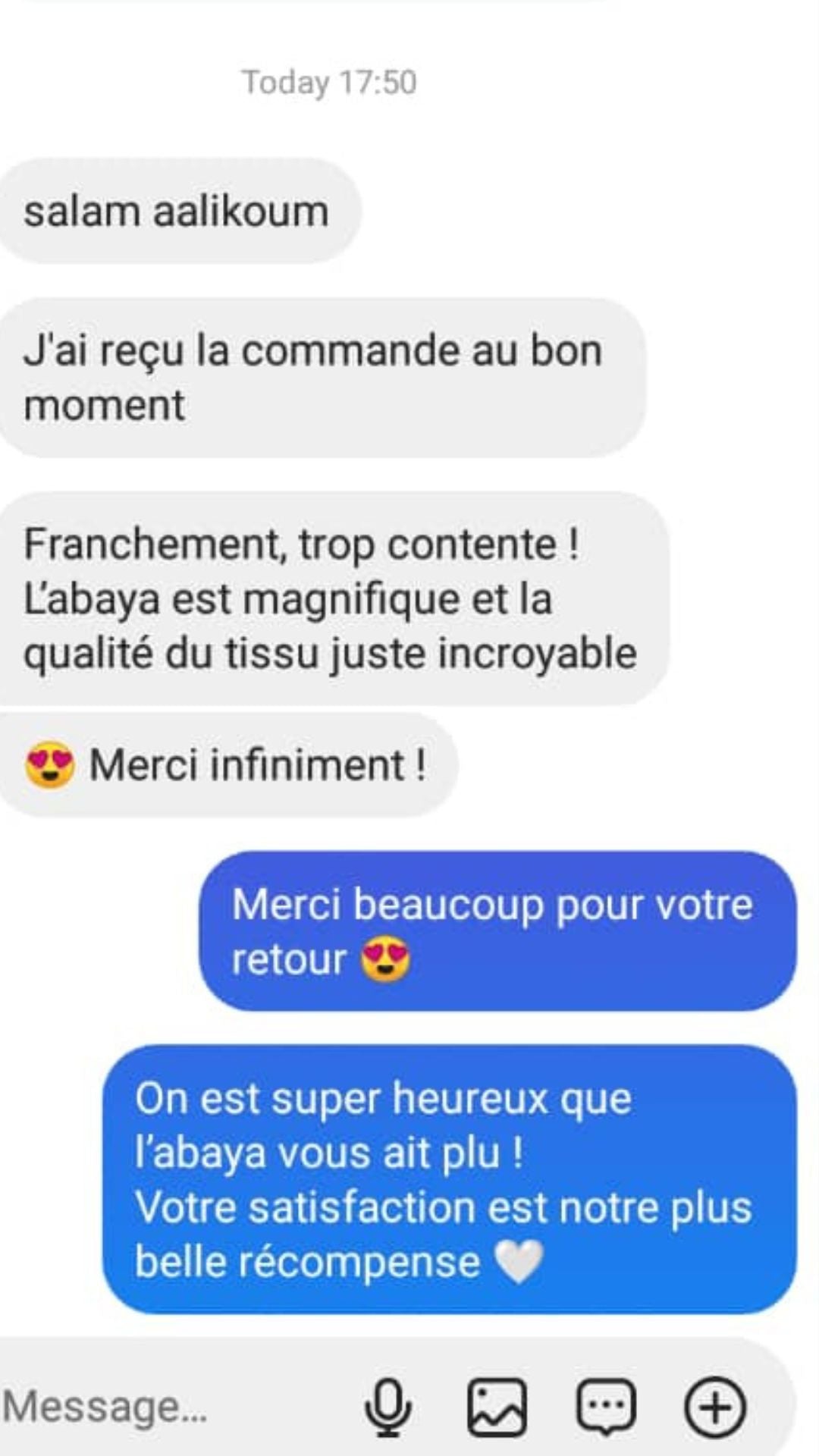Open the plus attachments icon
Image resolution: width=819 pixels, height=1456 pixels.
(715, 1407)
